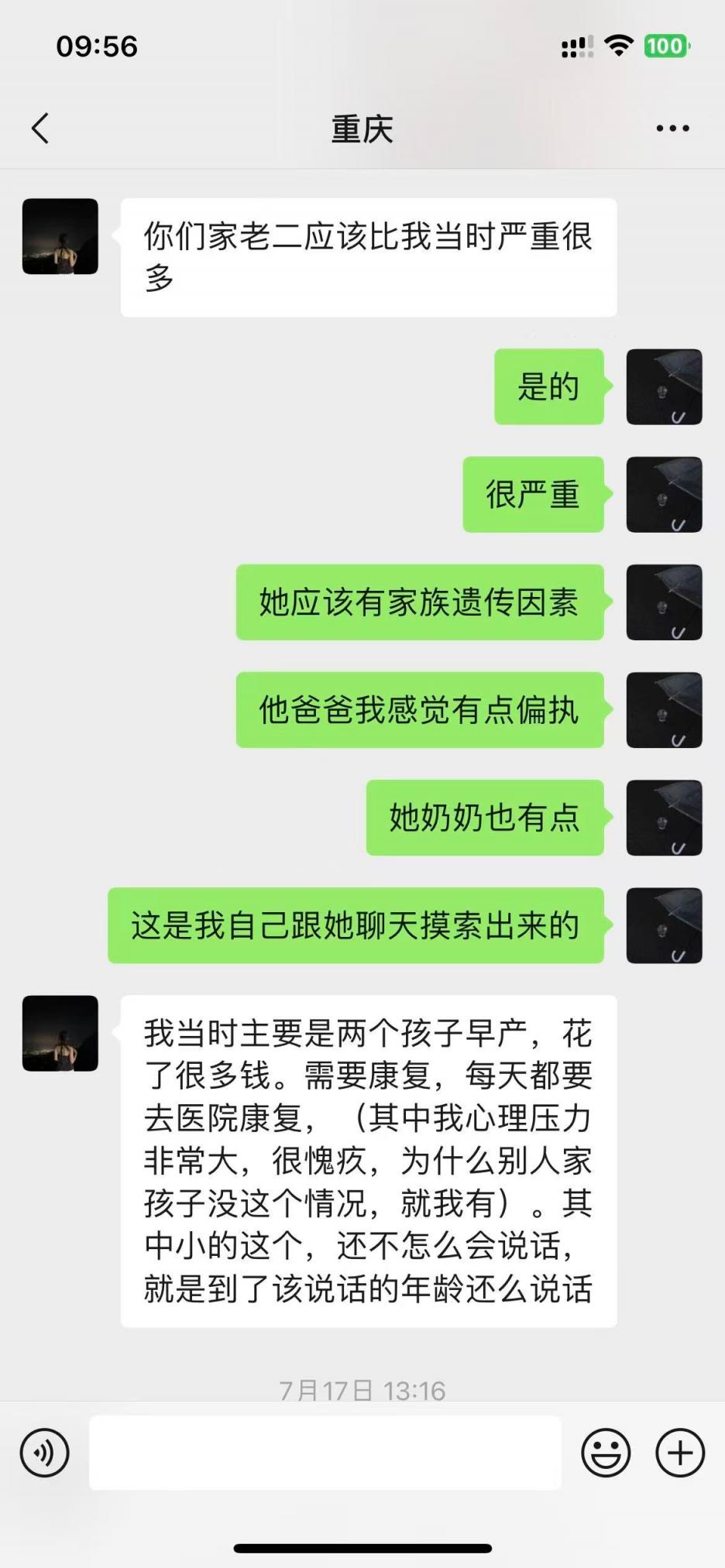Open contact avatar beside 我当时主要是 message
This screenshot has height=1568, width=725.
[x=60, y=1033]
